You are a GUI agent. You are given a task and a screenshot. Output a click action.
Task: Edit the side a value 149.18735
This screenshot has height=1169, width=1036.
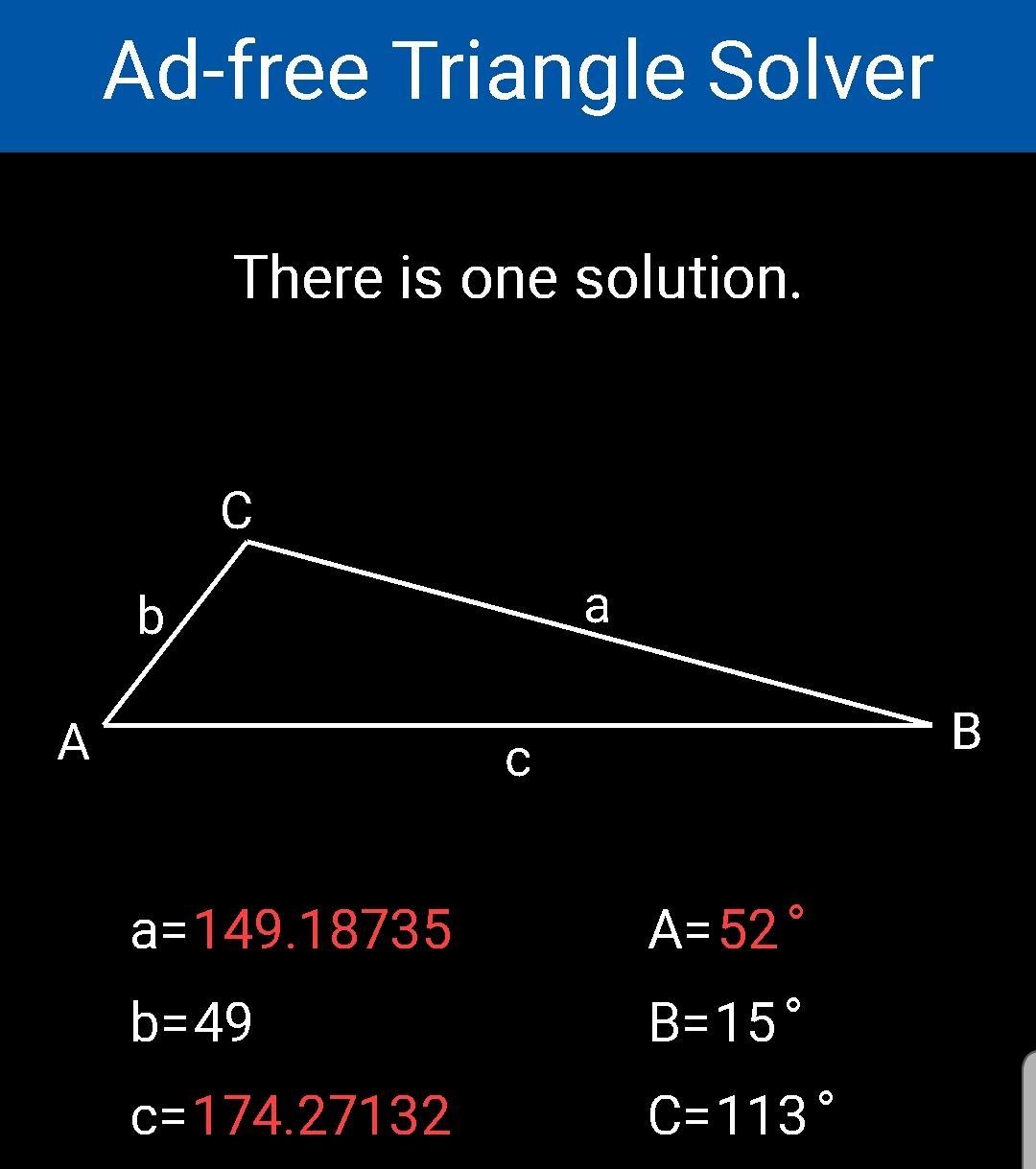coord(322,930)
